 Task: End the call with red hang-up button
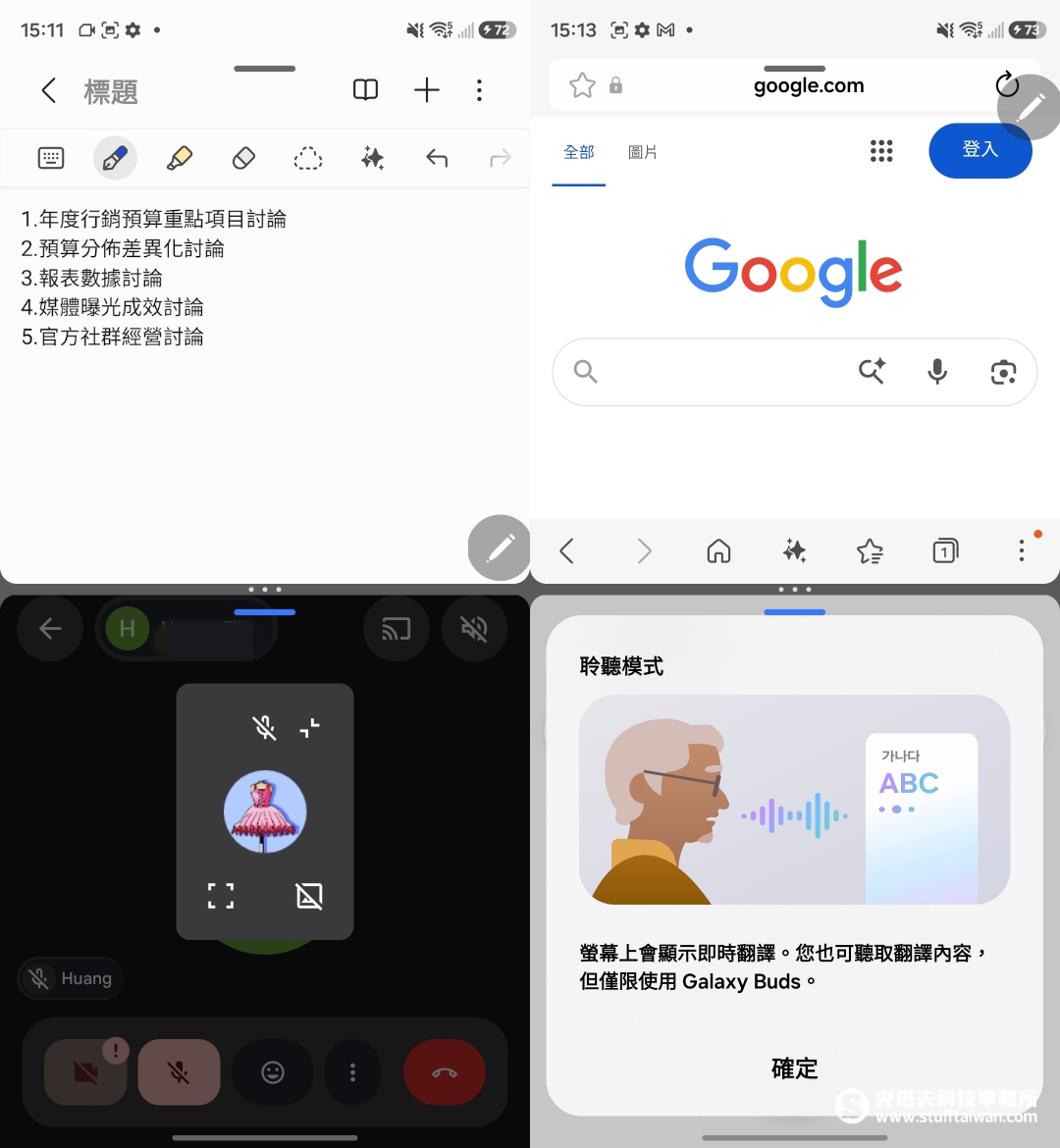click(x=445, y=1072)
